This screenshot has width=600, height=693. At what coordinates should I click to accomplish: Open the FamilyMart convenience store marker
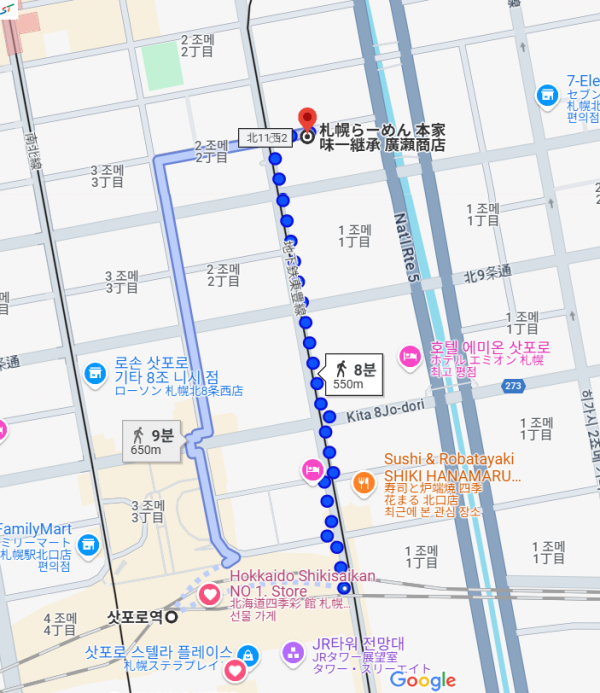pyautogui.click(x=90, y=545)
